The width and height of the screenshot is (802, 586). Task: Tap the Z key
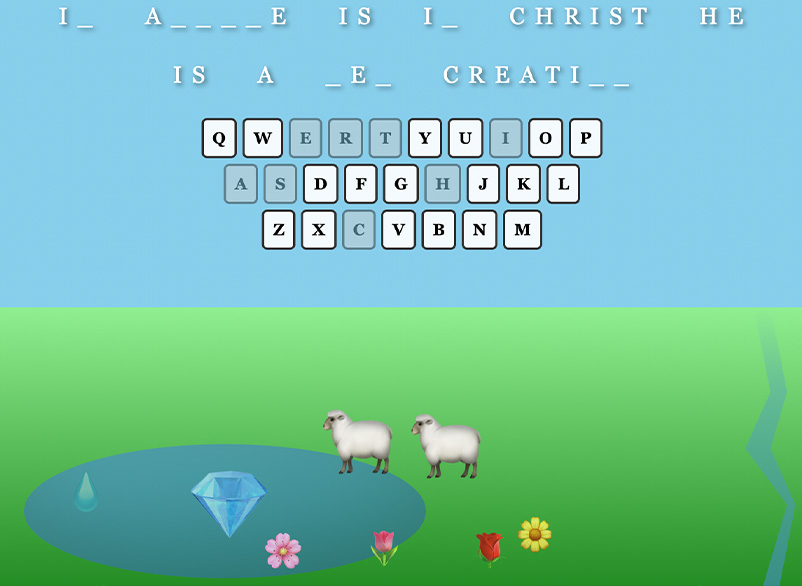tap(278, 230)
